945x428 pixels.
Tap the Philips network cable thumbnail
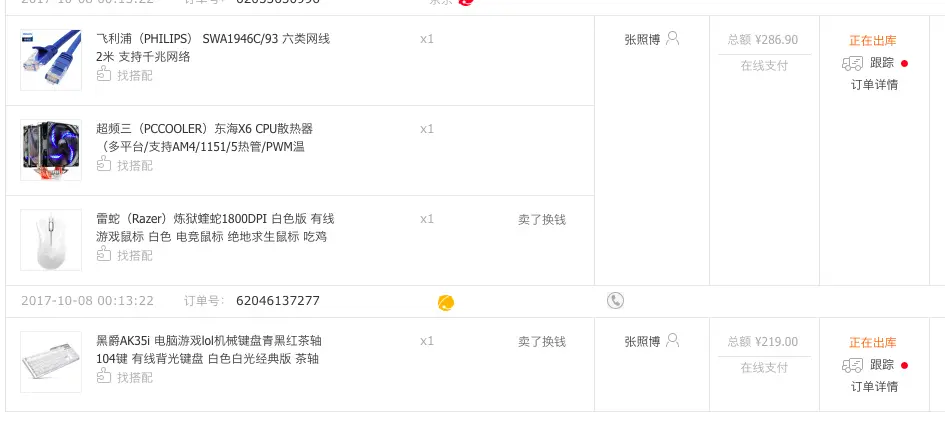(x=51, y=59)
